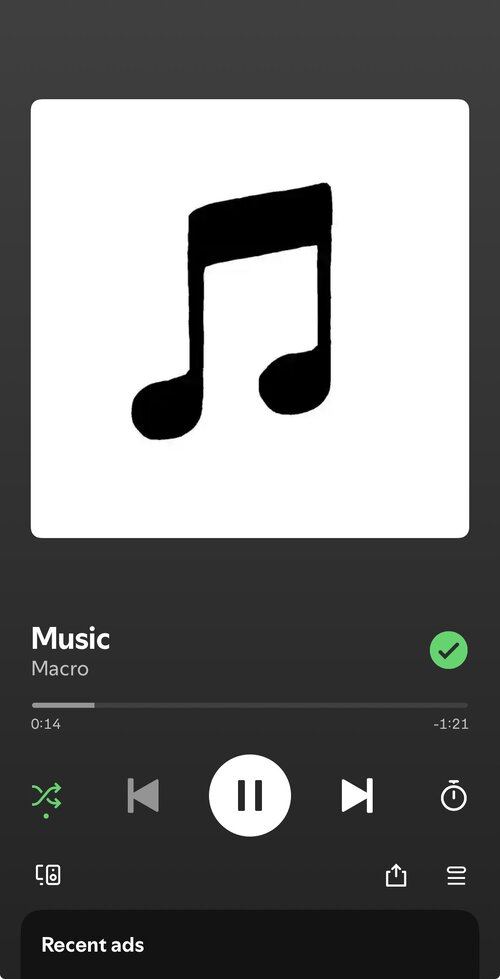The height and width of the screenshot is (979, 500).
Task: Seek along the playback progress bar
Action: pos(250,705)
